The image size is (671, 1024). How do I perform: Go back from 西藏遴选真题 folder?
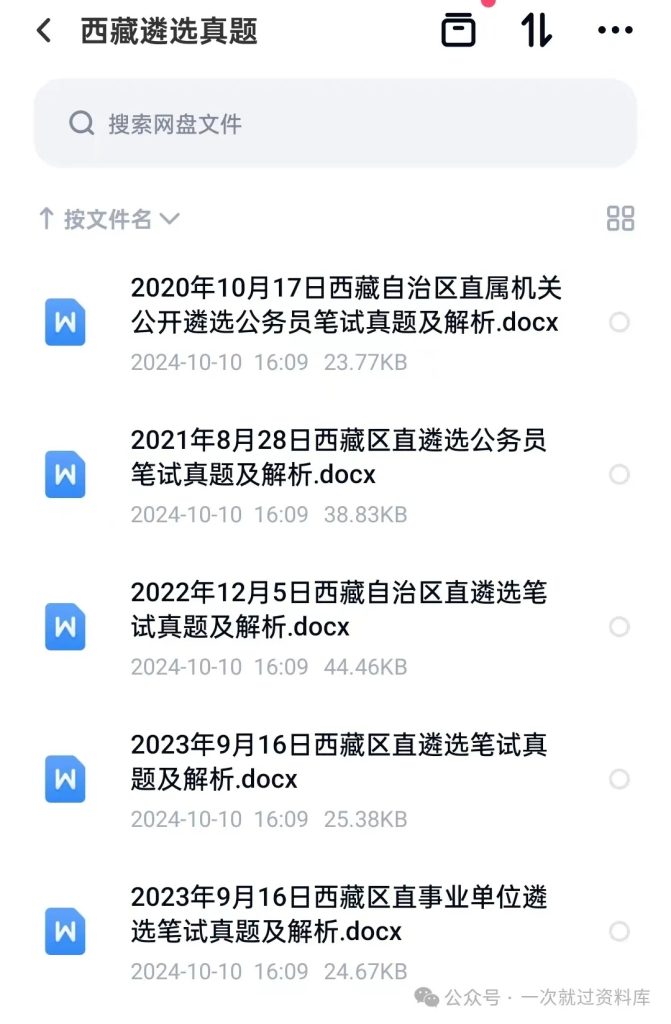44,31
